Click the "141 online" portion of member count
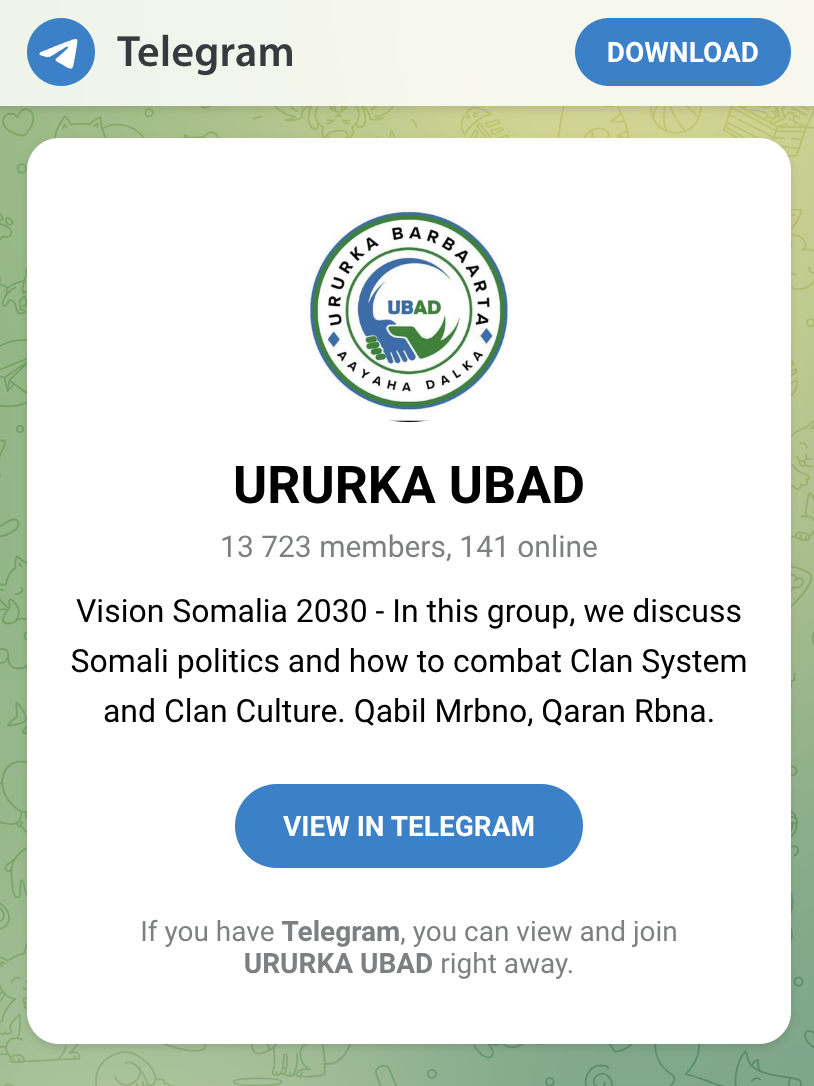814x1086 pixels. 528,547
